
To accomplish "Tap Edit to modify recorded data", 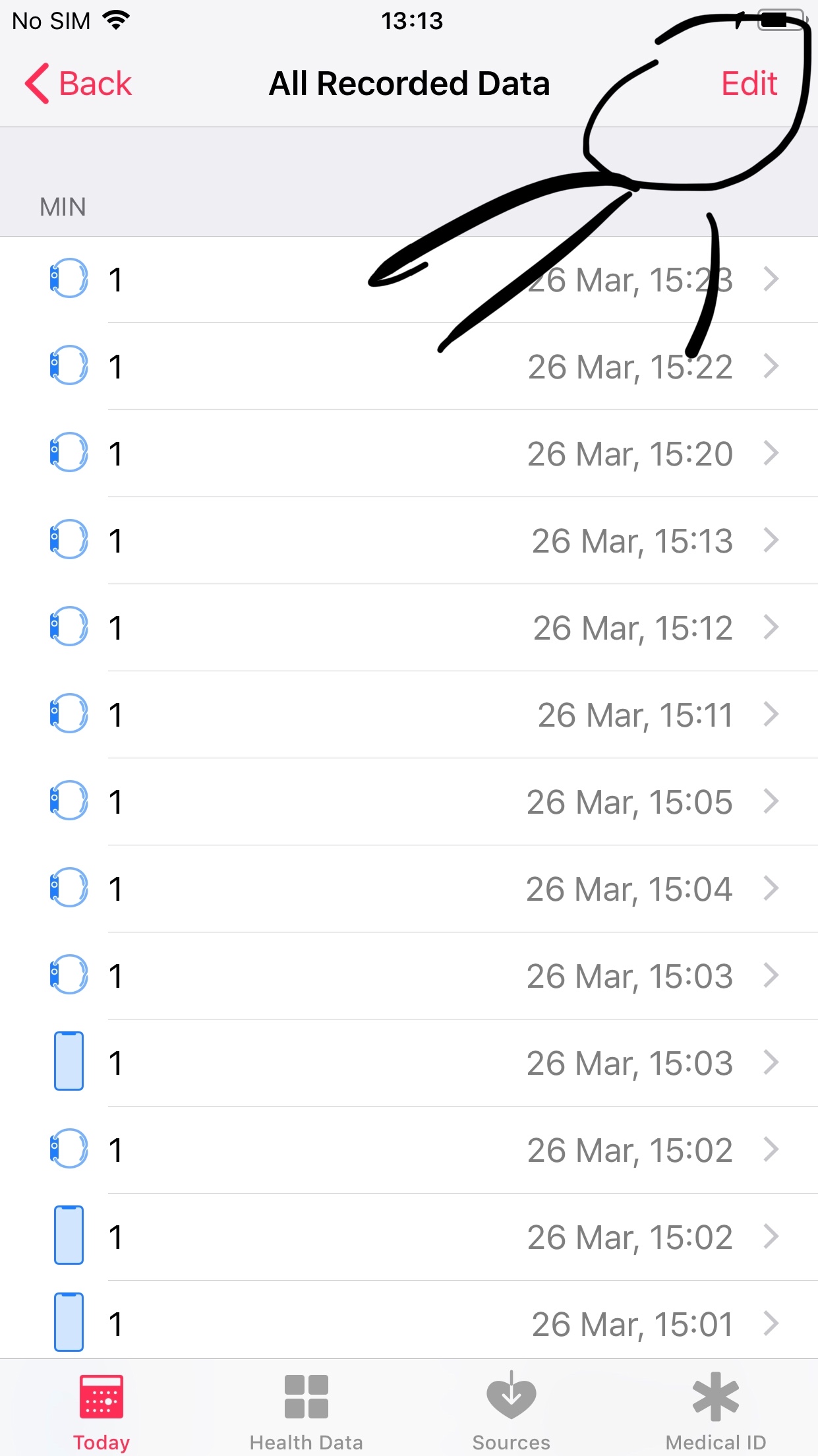I will click(x=749, y=84).
